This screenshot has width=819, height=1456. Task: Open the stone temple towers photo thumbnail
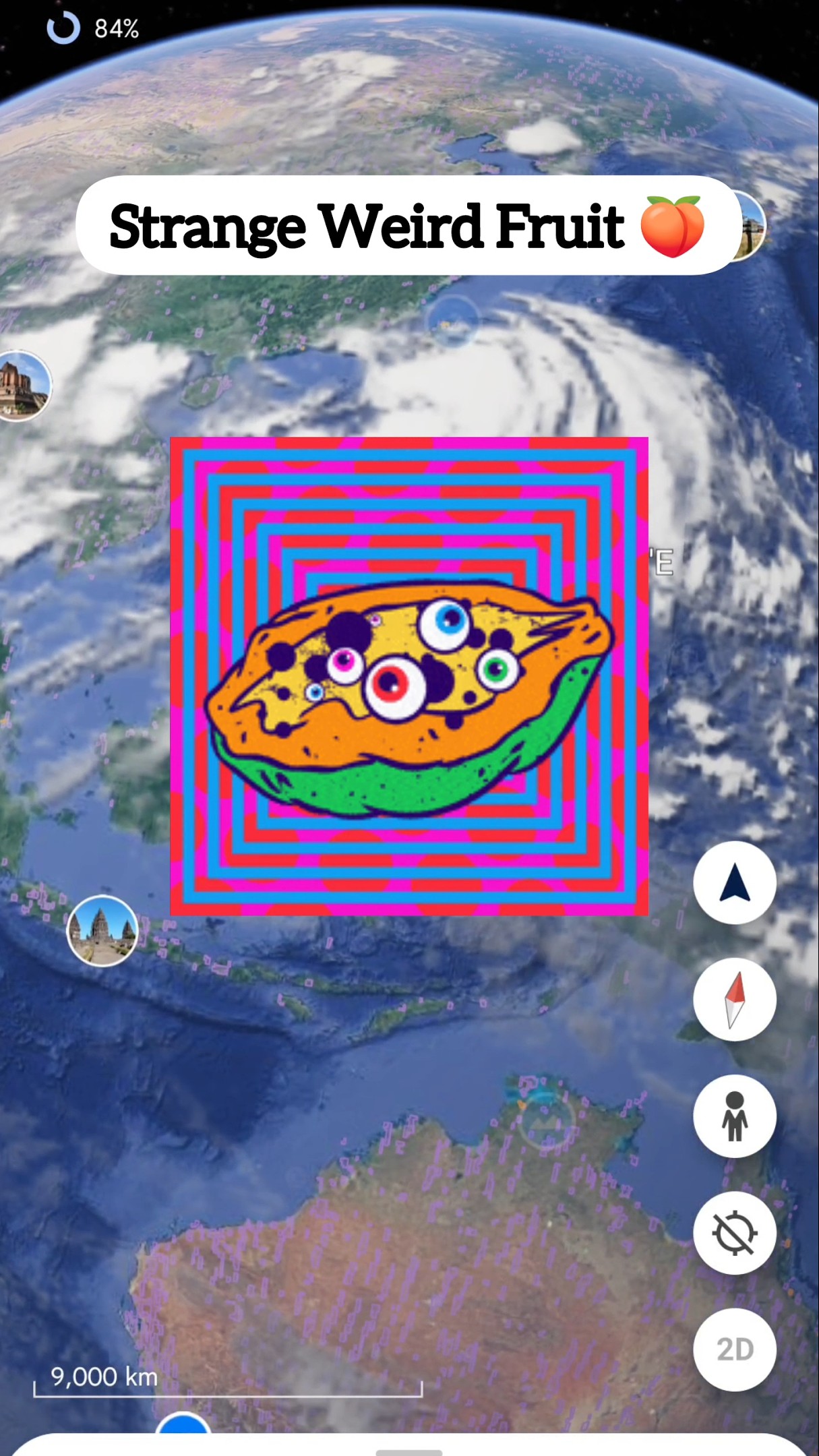pos(102,931)
